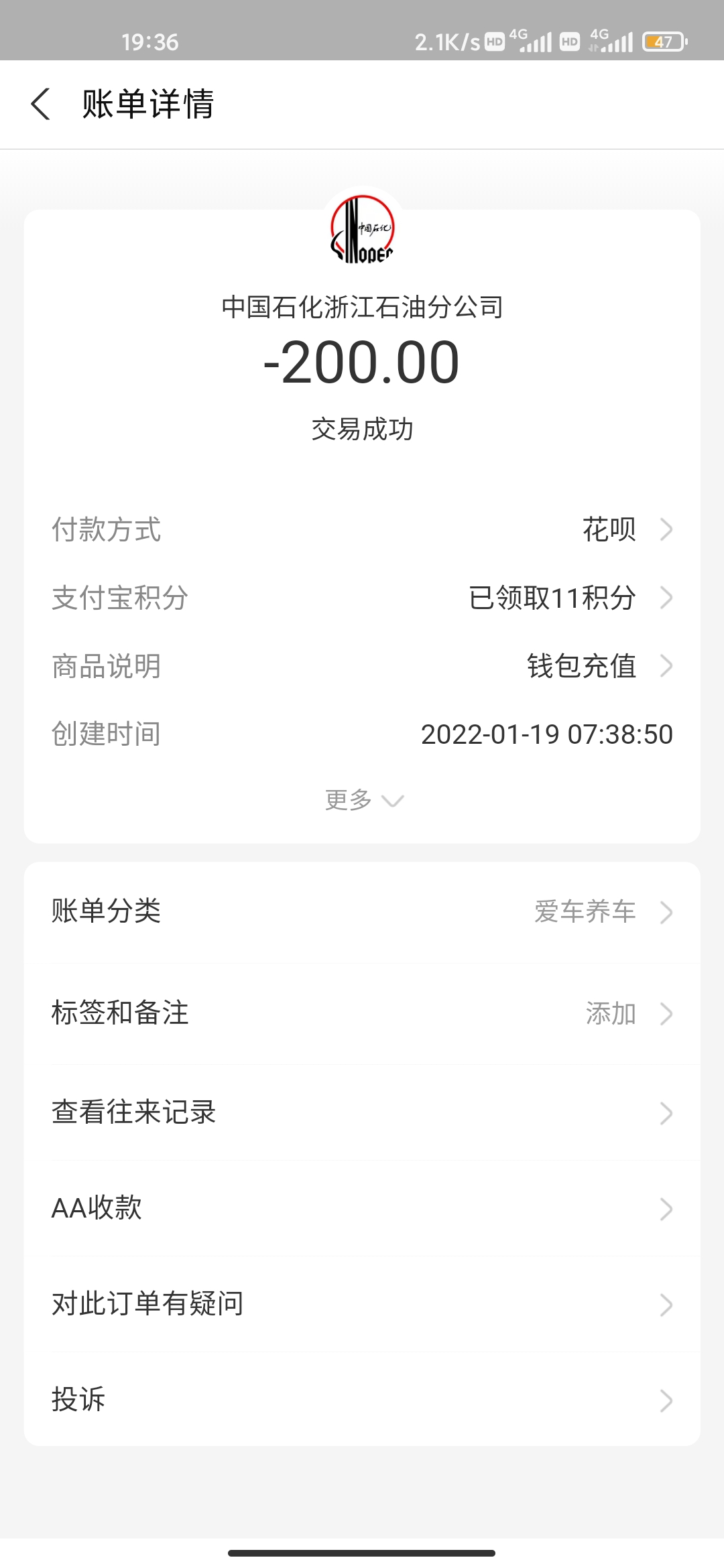Expand 更多 transaction details
Screen dimensions: 724x1568
point(363,800)
